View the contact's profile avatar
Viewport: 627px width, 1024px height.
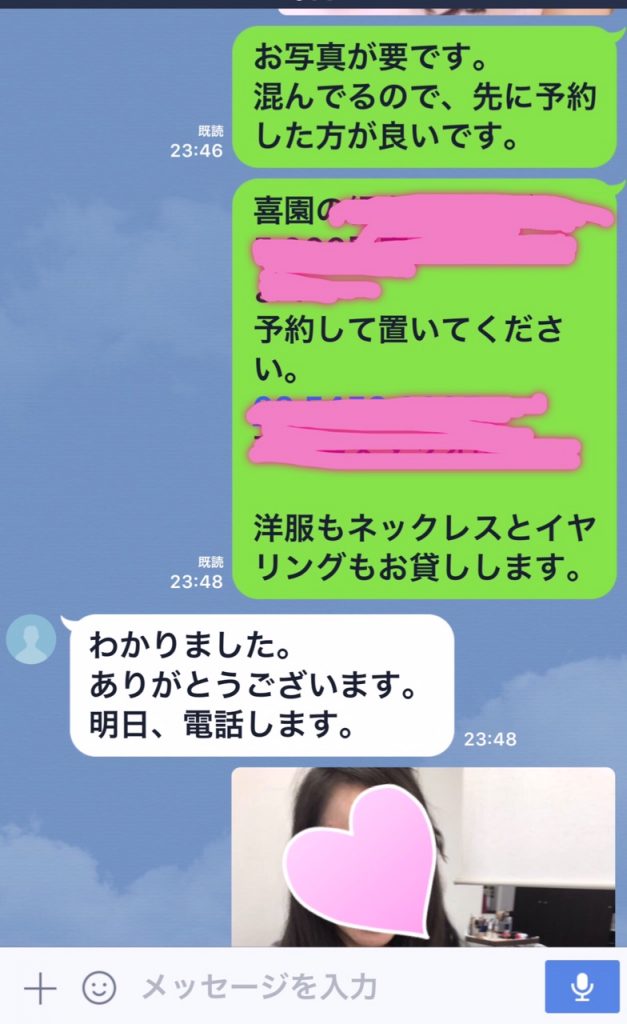pos(31,639)
